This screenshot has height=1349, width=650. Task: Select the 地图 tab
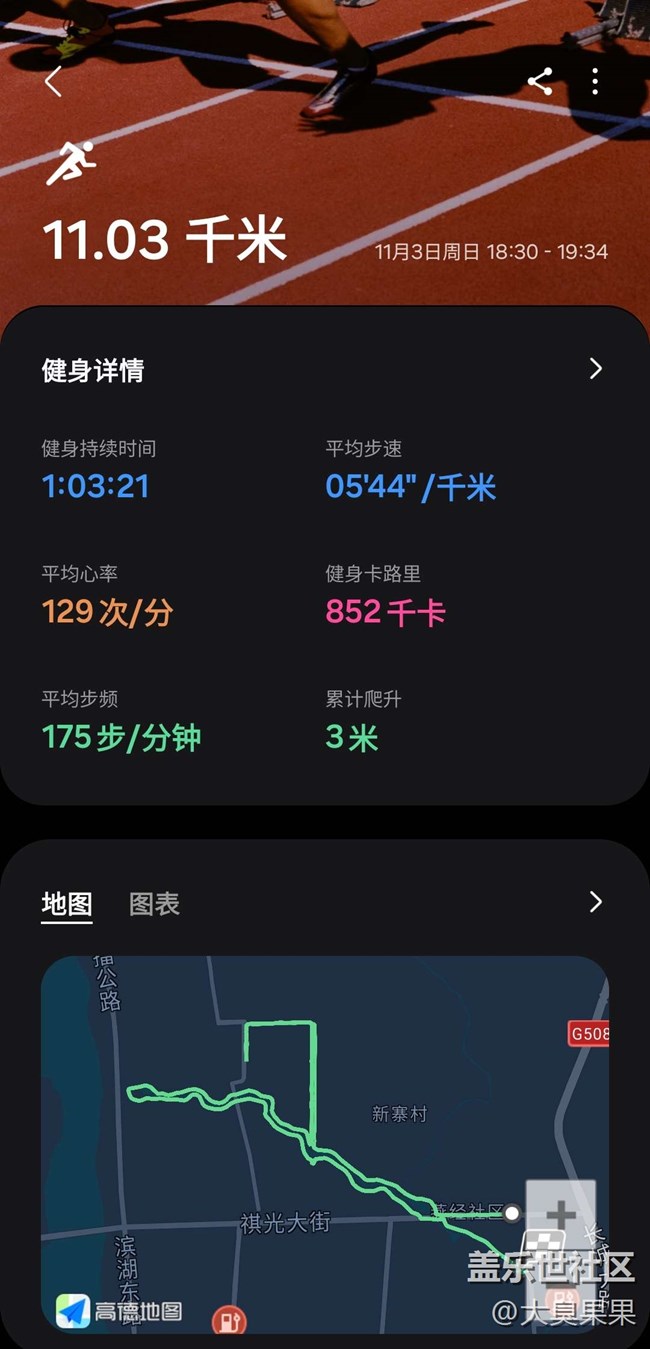click(x=67, y=904)
